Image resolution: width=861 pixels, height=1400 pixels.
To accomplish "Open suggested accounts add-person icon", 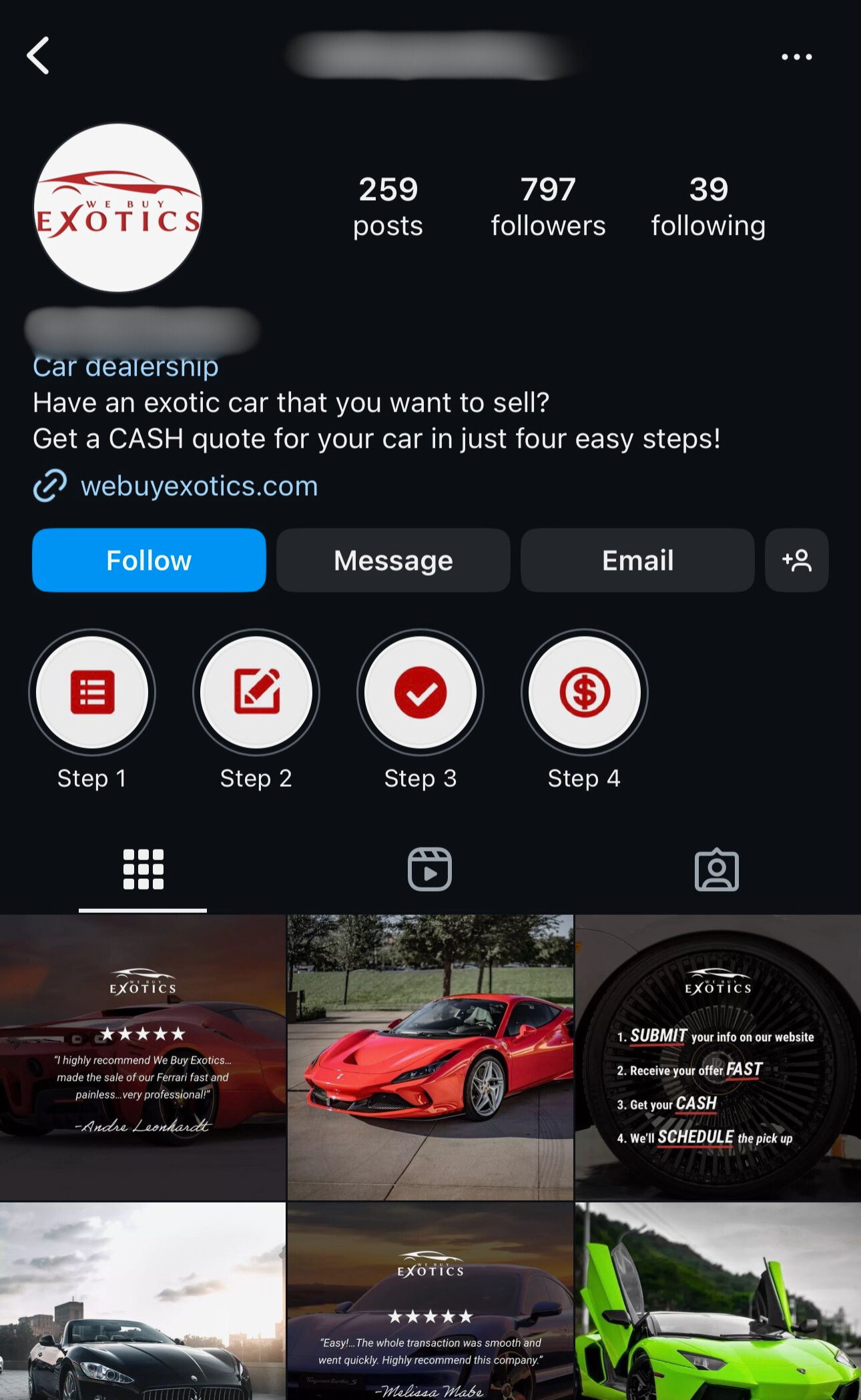I will (x=796, y=561).
